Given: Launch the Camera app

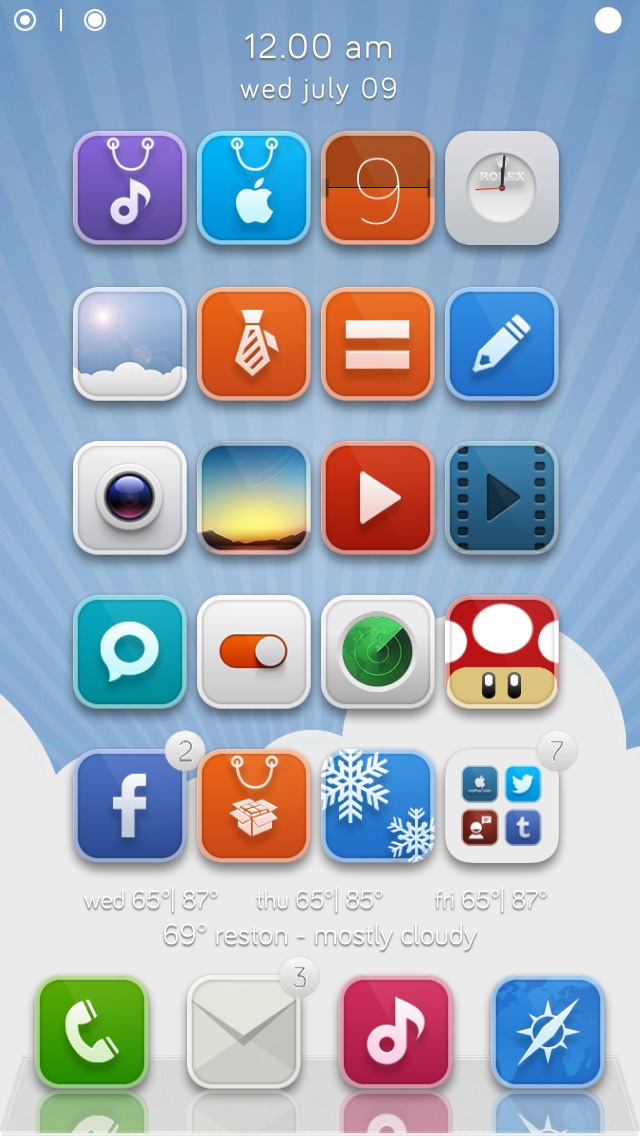Looking at the screenshot, I should pyautogui.click(x=130, y=497).
